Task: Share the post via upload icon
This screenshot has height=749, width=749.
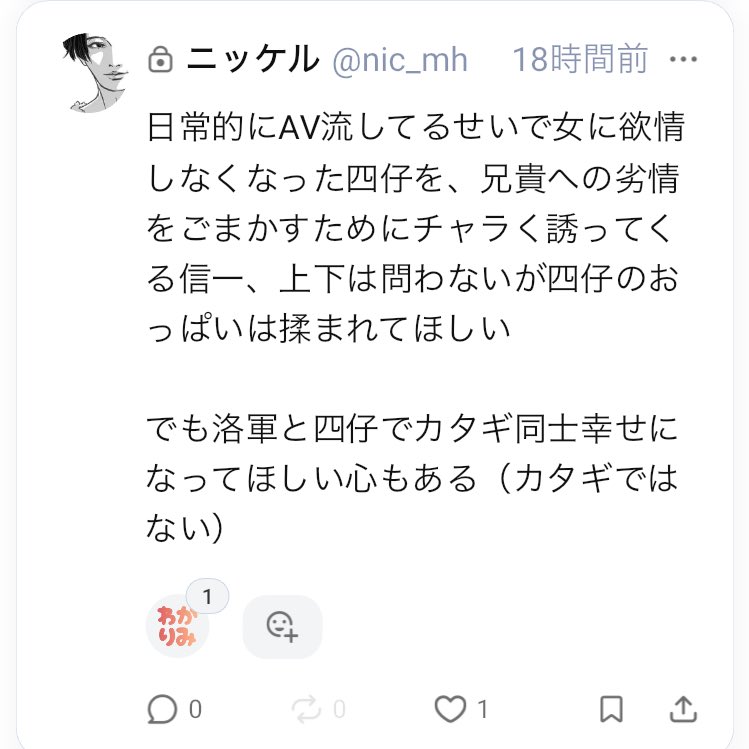Action: (684, 709)
